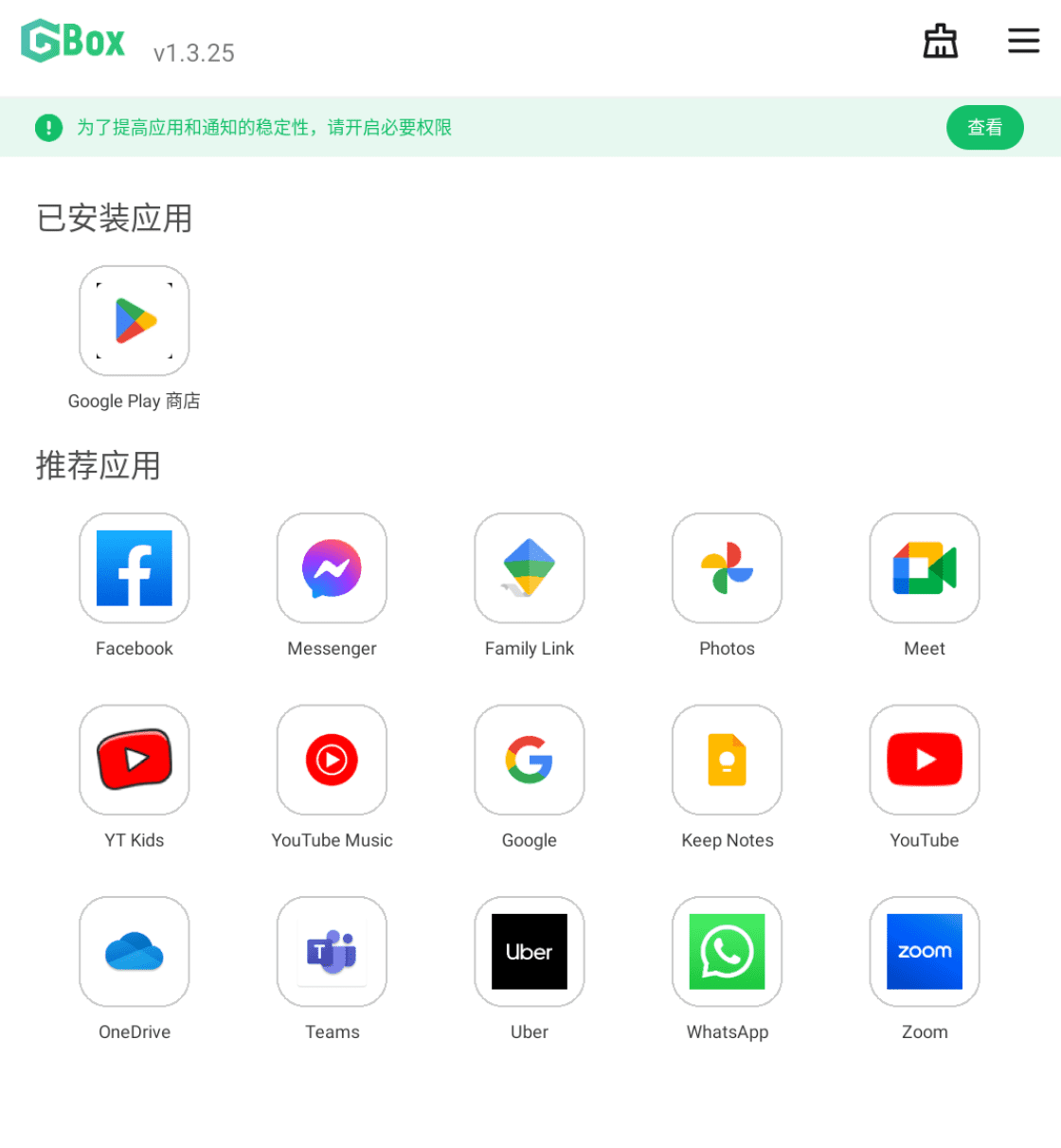Select the OneDrive app
1061x1148 pixels.
pos(135,952)
